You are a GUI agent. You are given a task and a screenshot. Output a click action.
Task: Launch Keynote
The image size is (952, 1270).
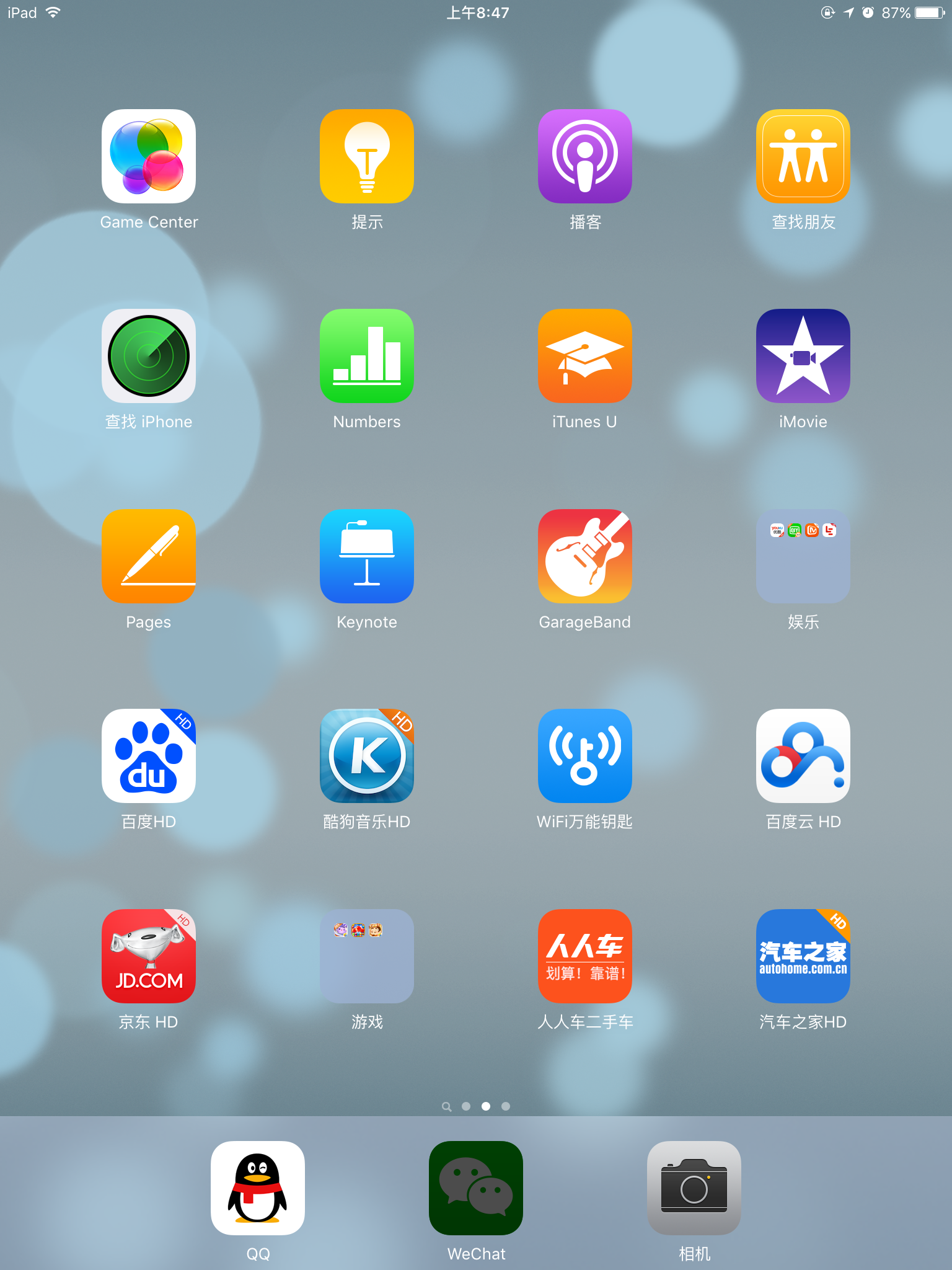[x=366, y=556]
